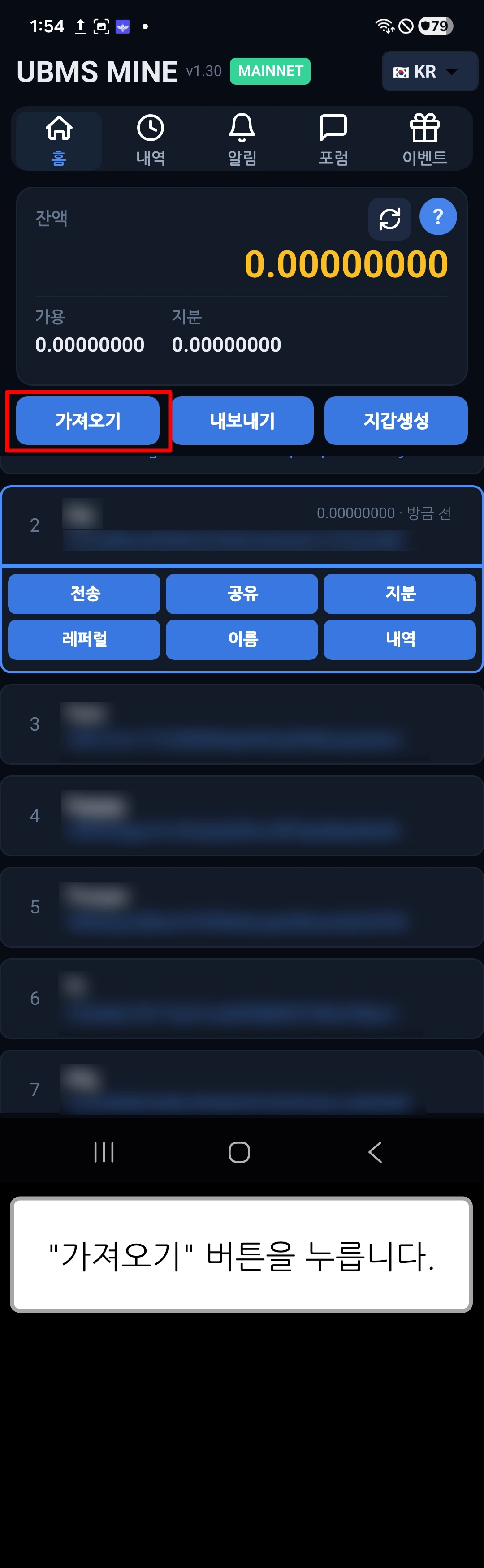Open the blue question mark help
Viewport: 484px width, 1568px height.
(x=438, y=217)
